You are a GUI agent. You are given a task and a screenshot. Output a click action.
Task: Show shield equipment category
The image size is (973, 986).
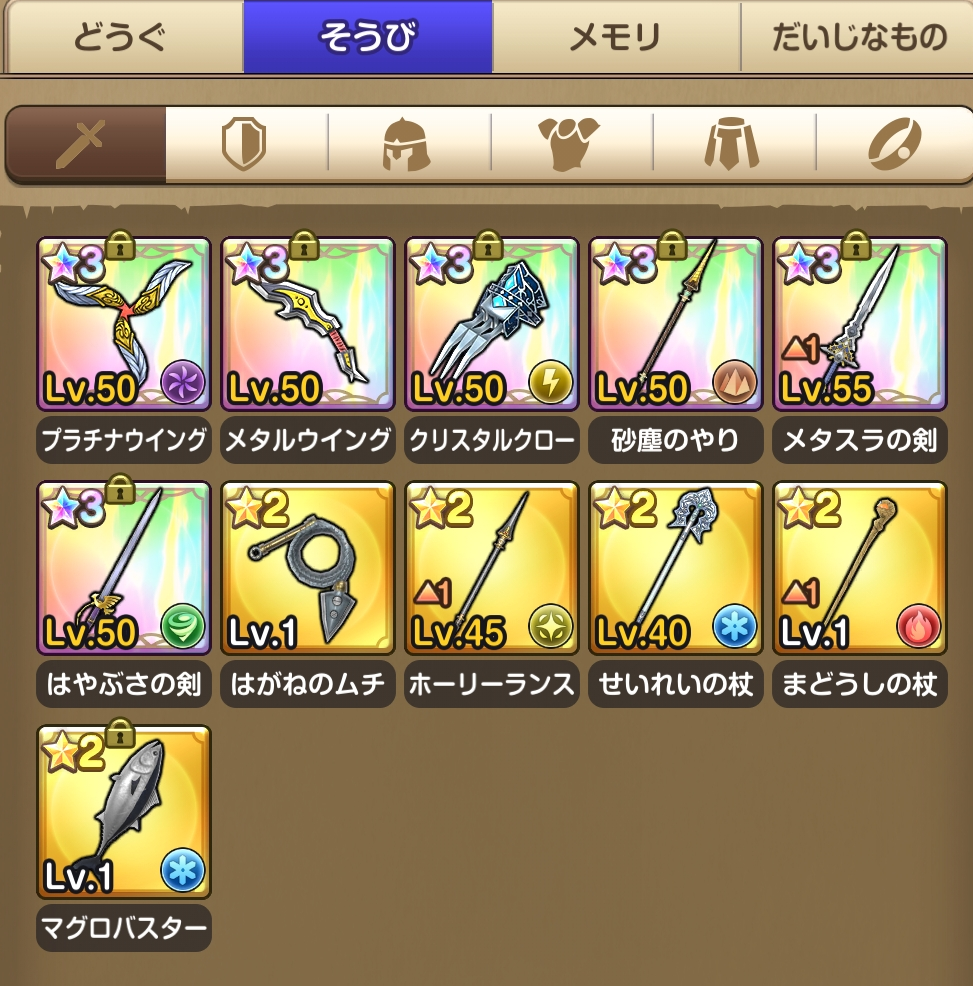tap(245, 145)
